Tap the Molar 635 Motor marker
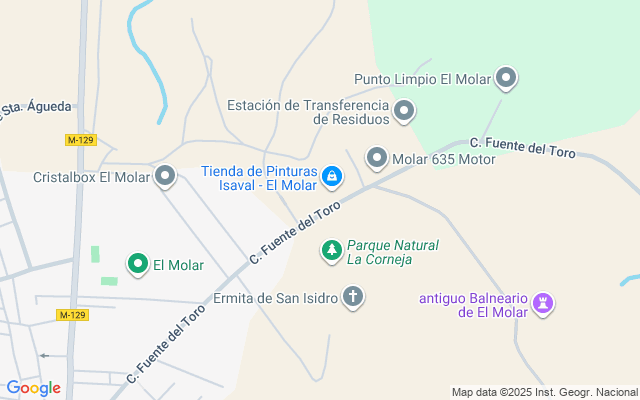Screen dimensions: 640x400 [x=377, y=158]
